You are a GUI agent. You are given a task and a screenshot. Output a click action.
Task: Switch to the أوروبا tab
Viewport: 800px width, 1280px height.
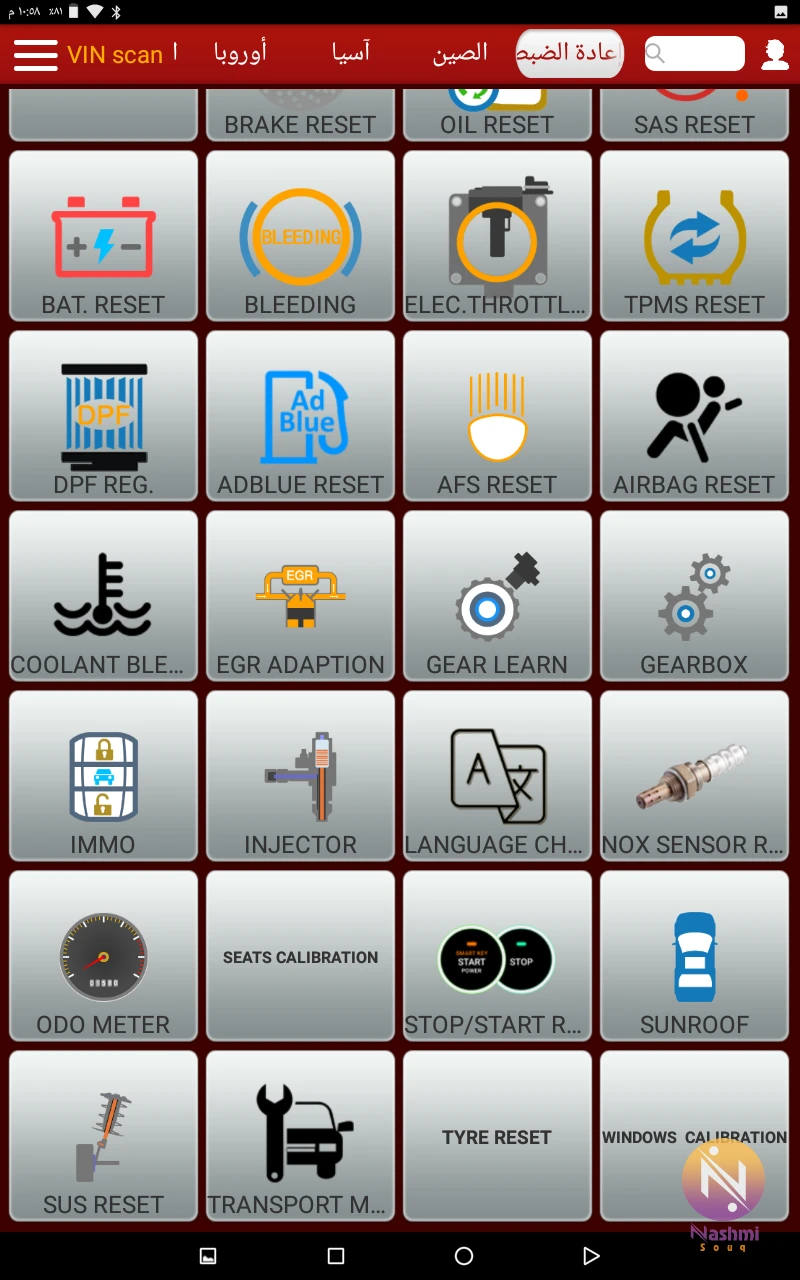(240, 54)
